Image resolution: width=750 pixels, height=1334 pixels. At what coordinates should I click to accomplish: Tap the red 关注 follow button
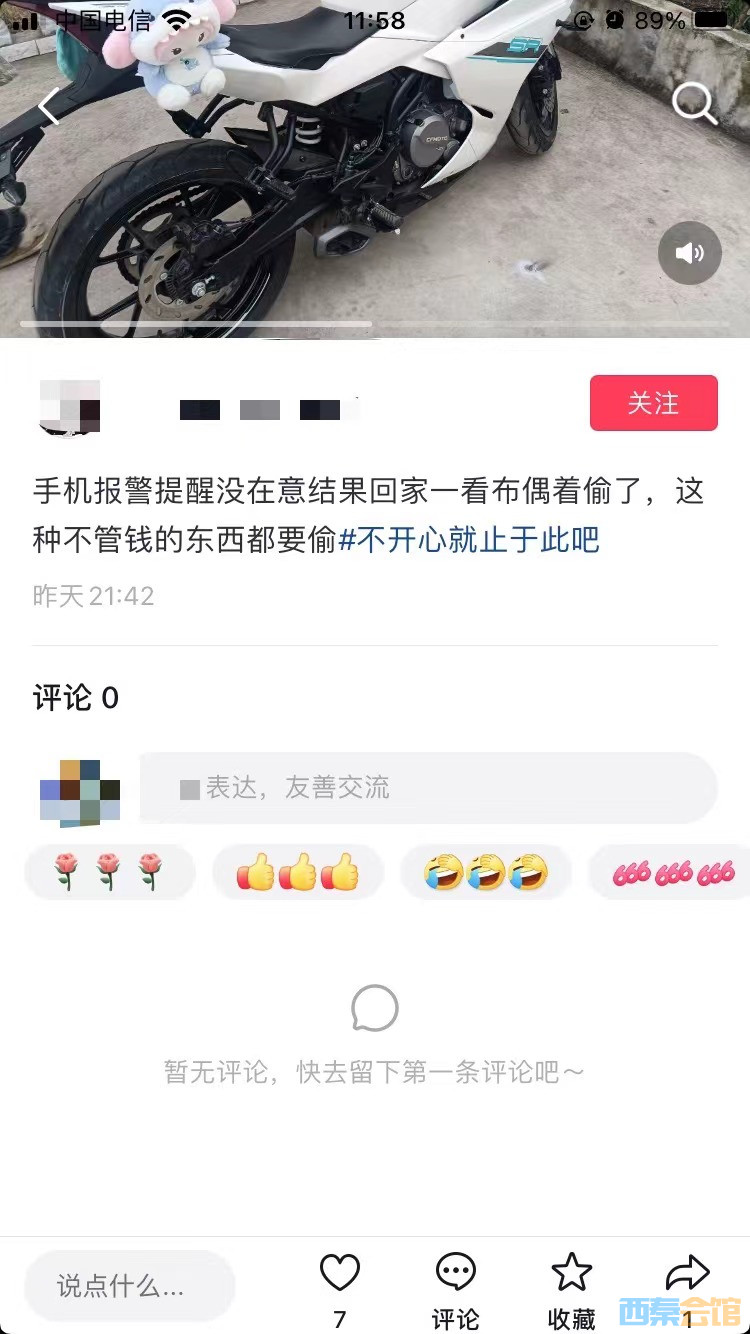[653, 403]
